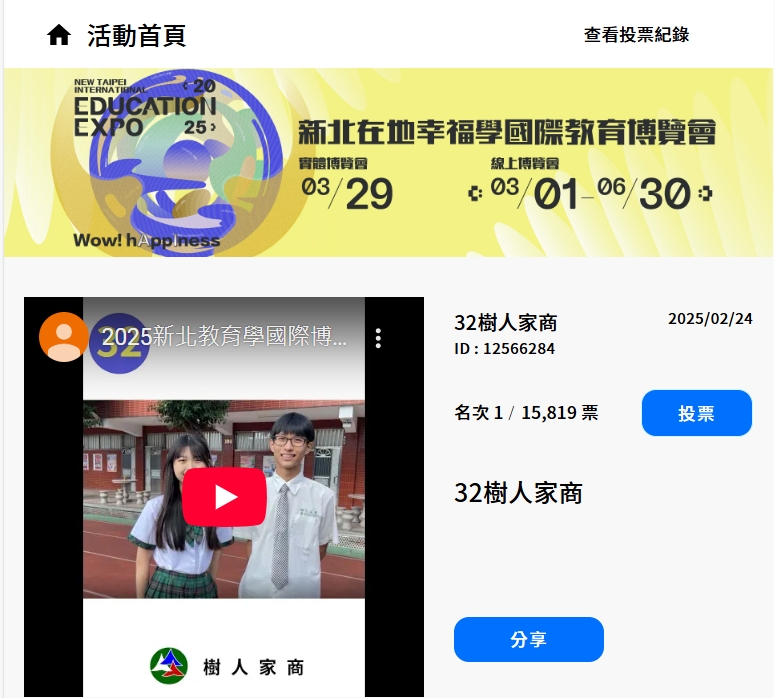This screenshot has width=775, height=698.
Task: Open the video channel avatar
Action: point(63,337)
